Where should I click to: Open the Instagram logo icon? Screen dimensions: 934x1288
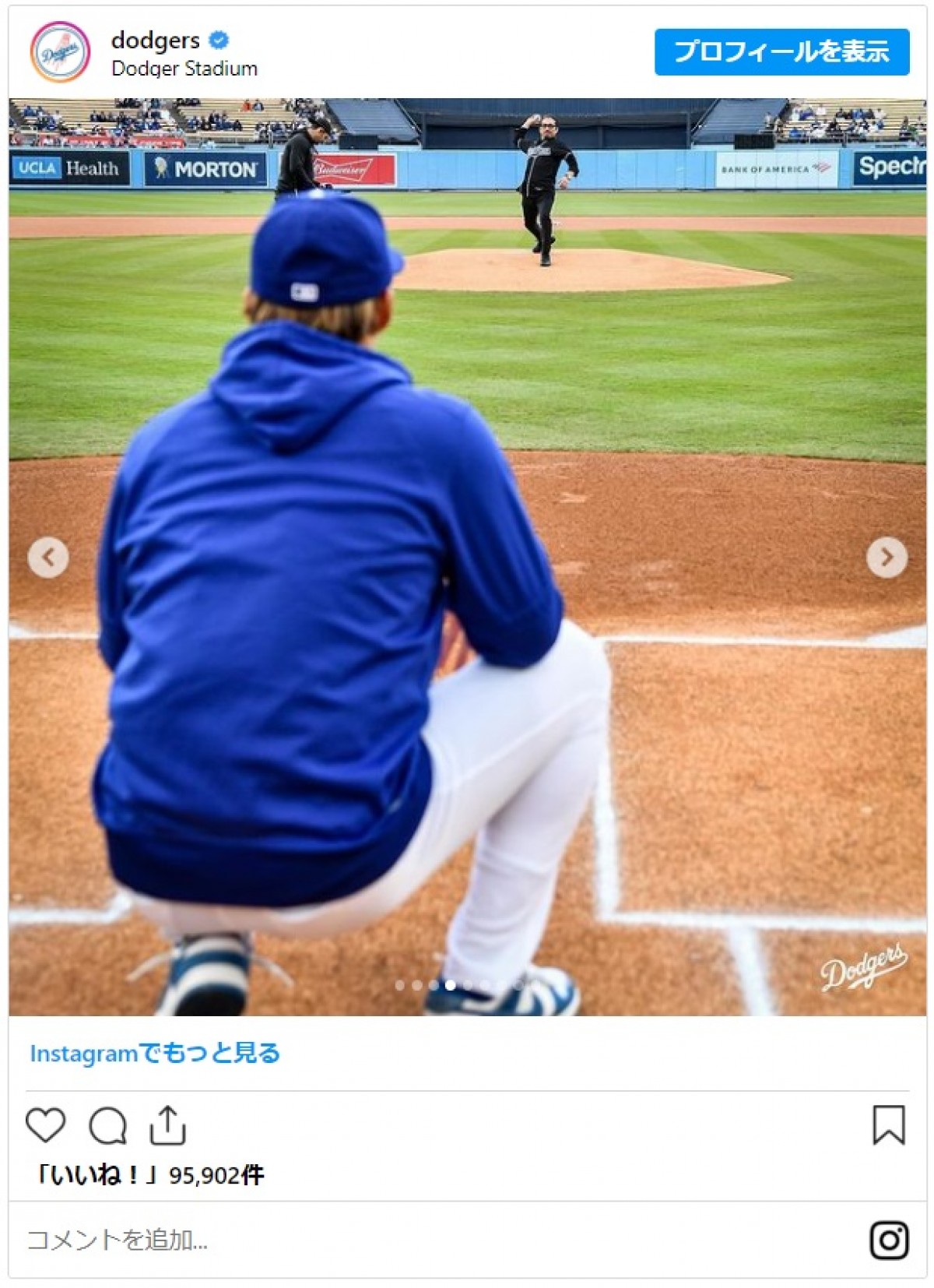[x=889, y=1240]
